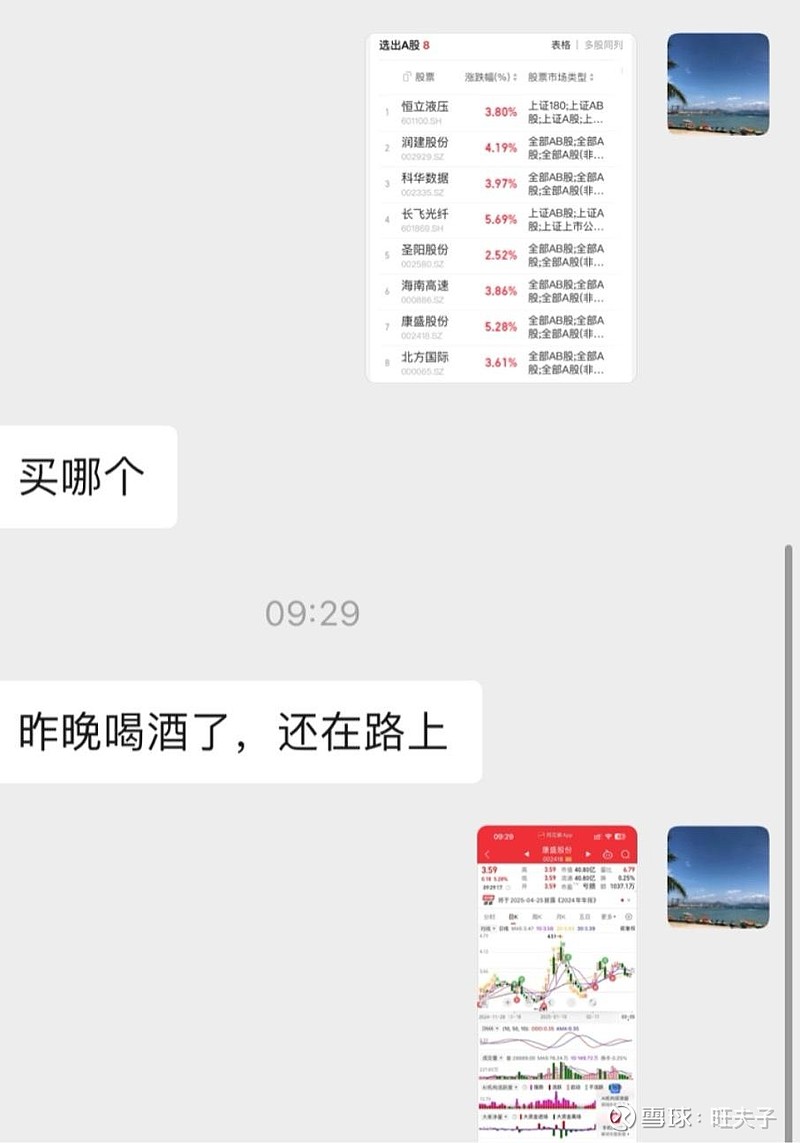Tap the info circle next to time 09:29:17

click(x=507, y=889)
